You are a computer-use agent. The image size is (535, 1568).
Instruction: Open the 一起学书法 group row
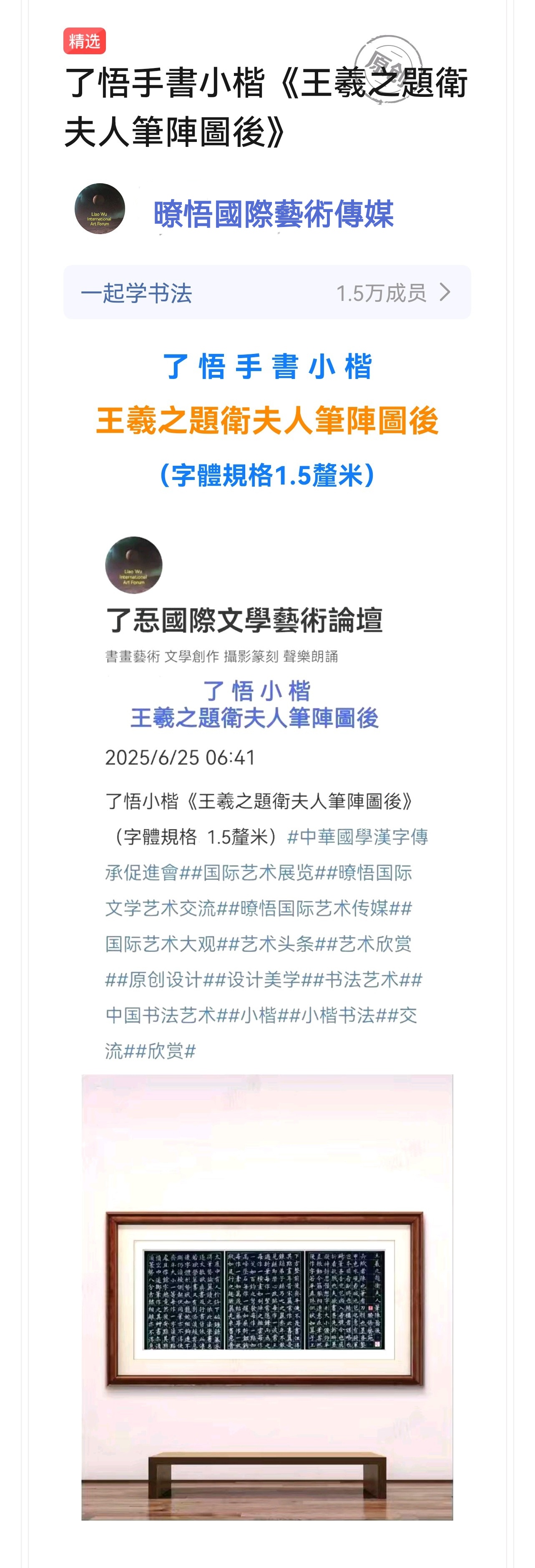(x=266, y=293)
